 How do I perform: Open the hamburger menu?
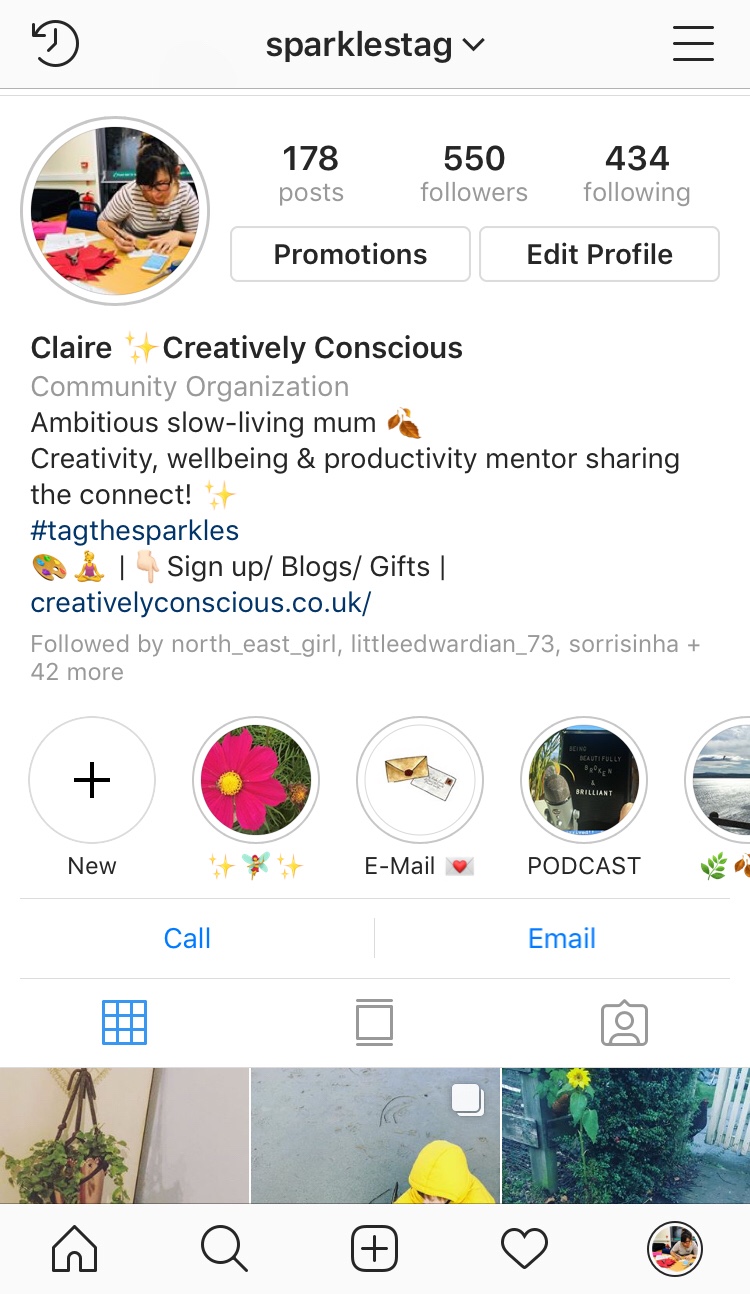click(x=692, y=45)
